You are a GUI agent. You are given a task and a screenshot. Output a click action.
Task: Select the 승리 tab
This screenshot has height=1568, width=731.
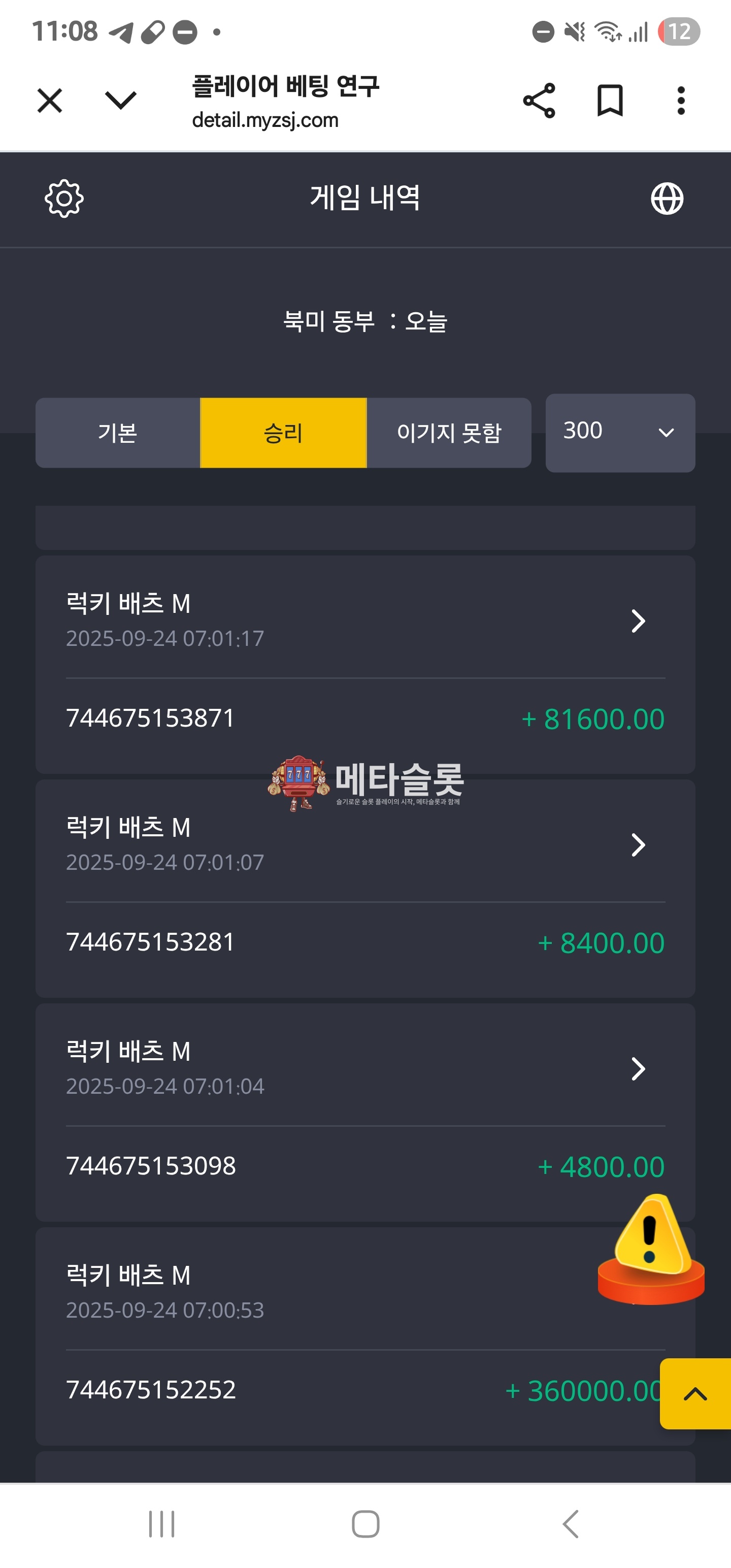(x=283, y=433)
